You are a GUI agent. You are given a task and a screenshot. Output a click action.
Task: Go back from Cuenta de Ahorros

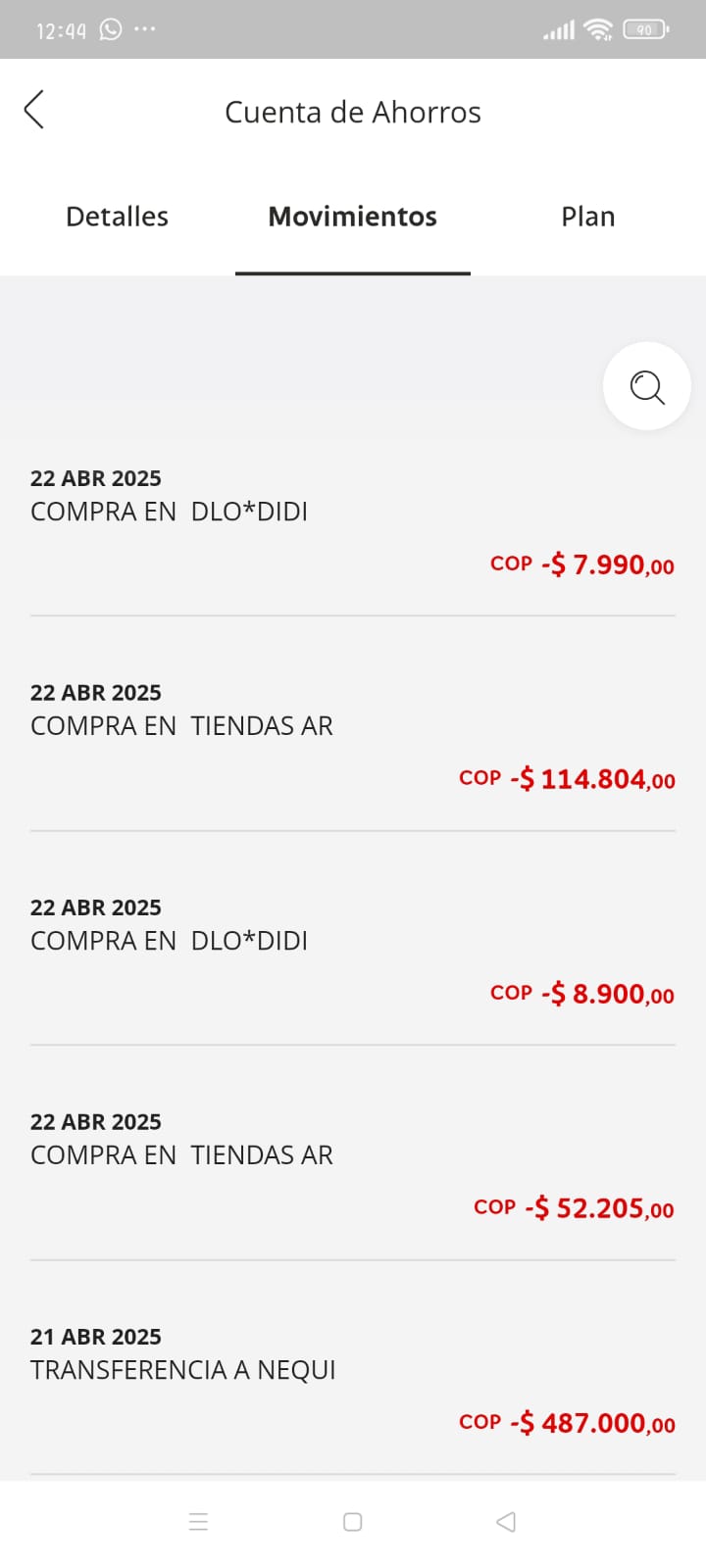pos(34,110)
